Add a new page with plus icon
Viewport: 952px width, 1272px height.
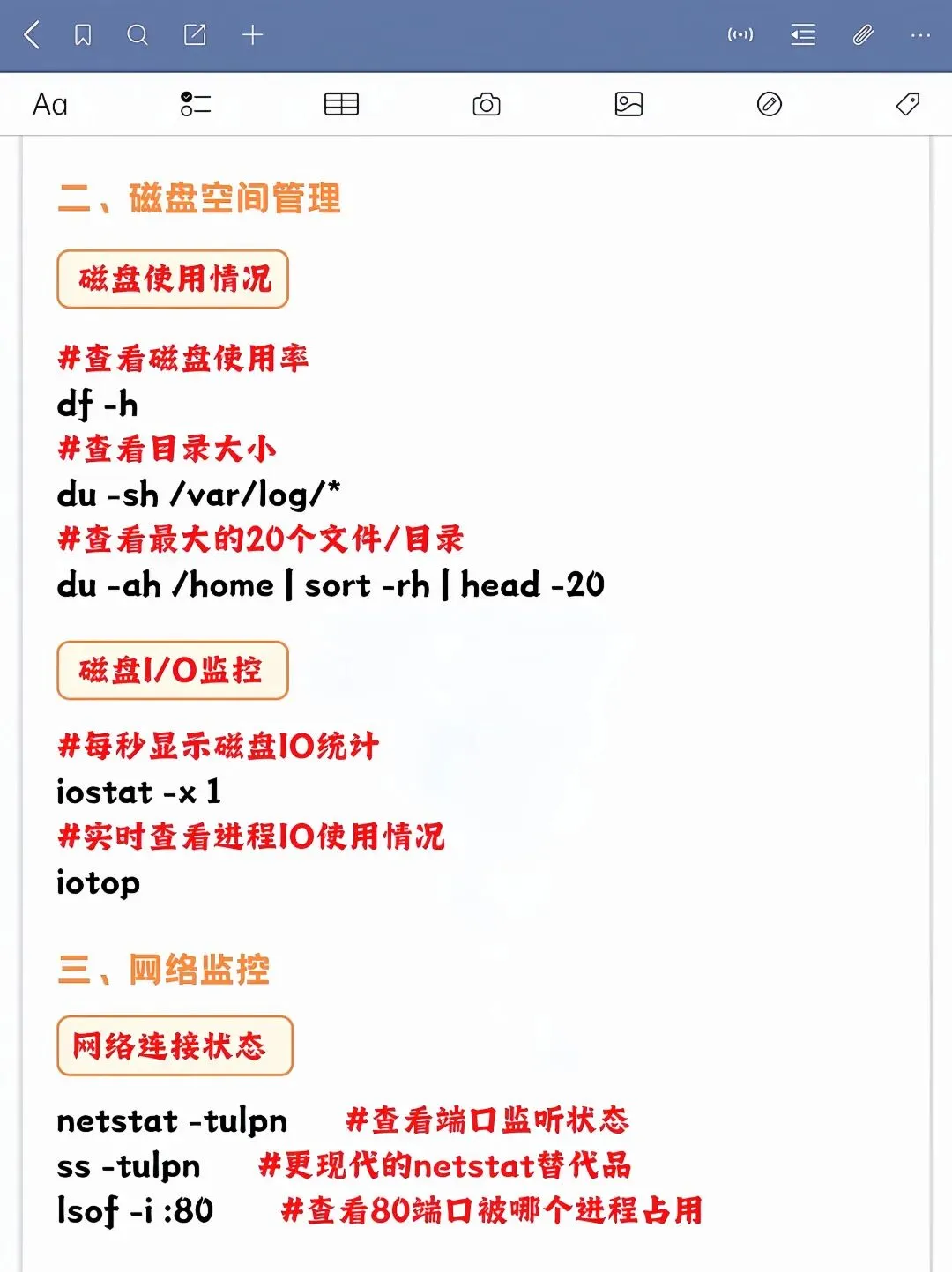coord(252,35)
